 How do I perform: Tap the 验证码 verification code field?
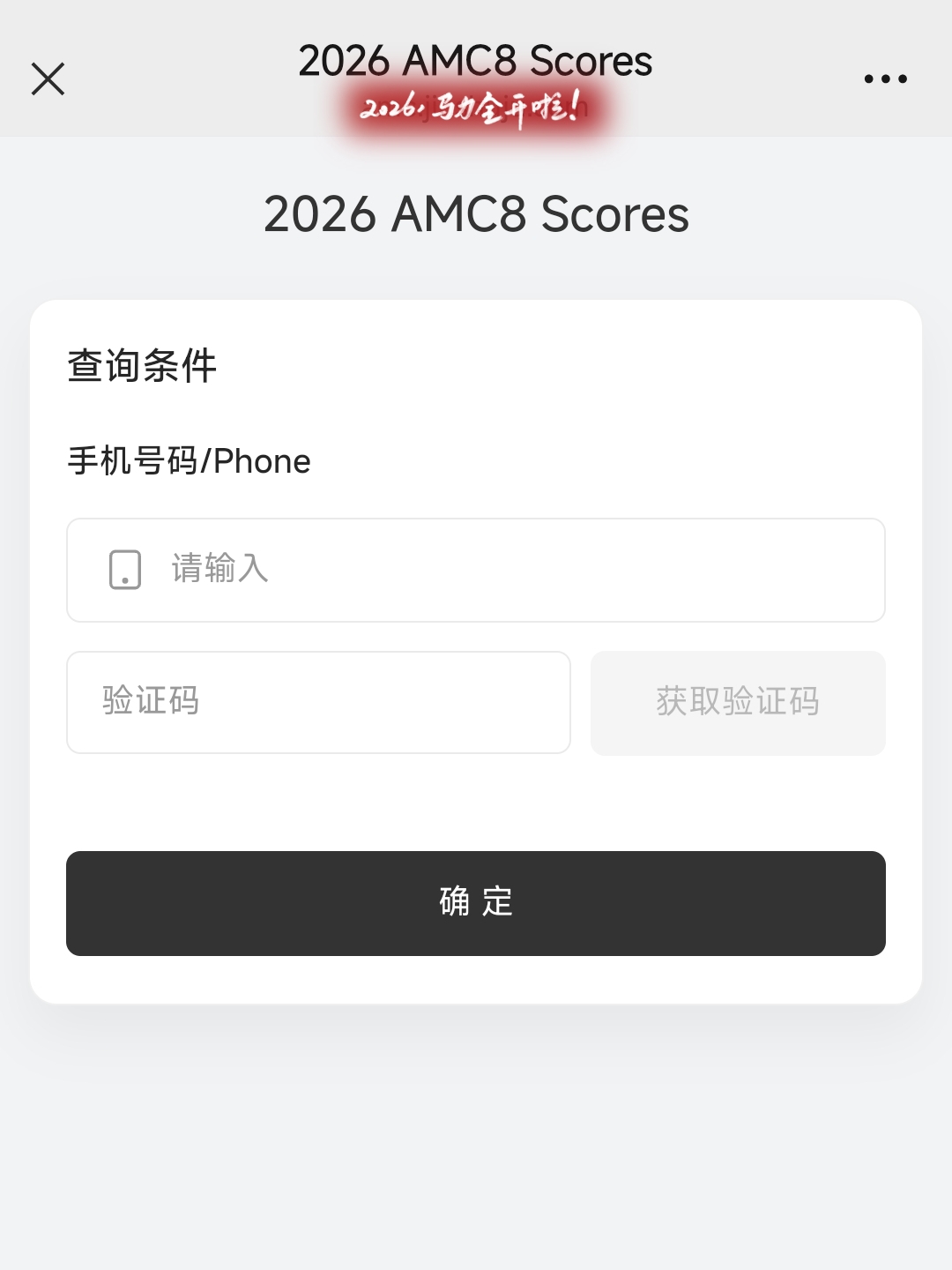(x=318, y=702)
